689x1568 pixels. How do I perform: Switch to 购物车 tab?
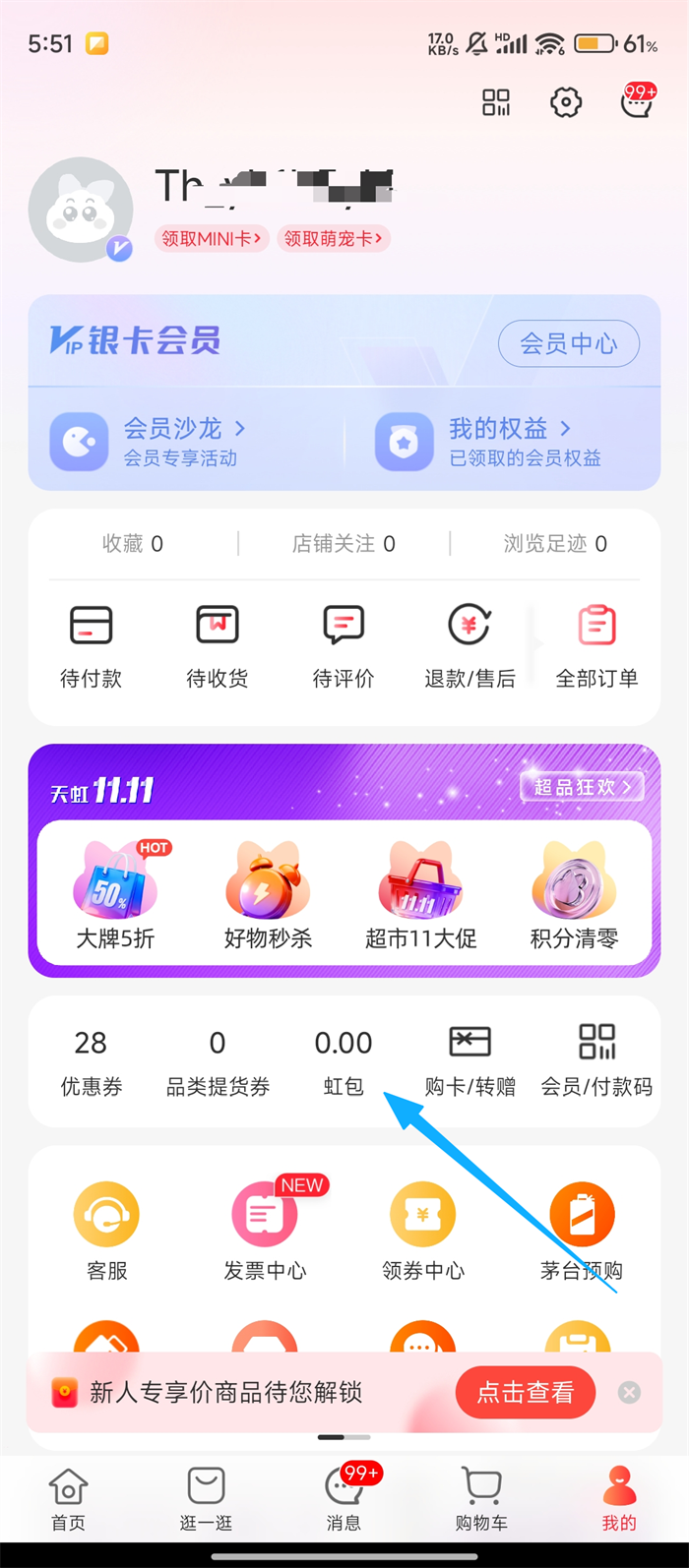point(481,1498)
